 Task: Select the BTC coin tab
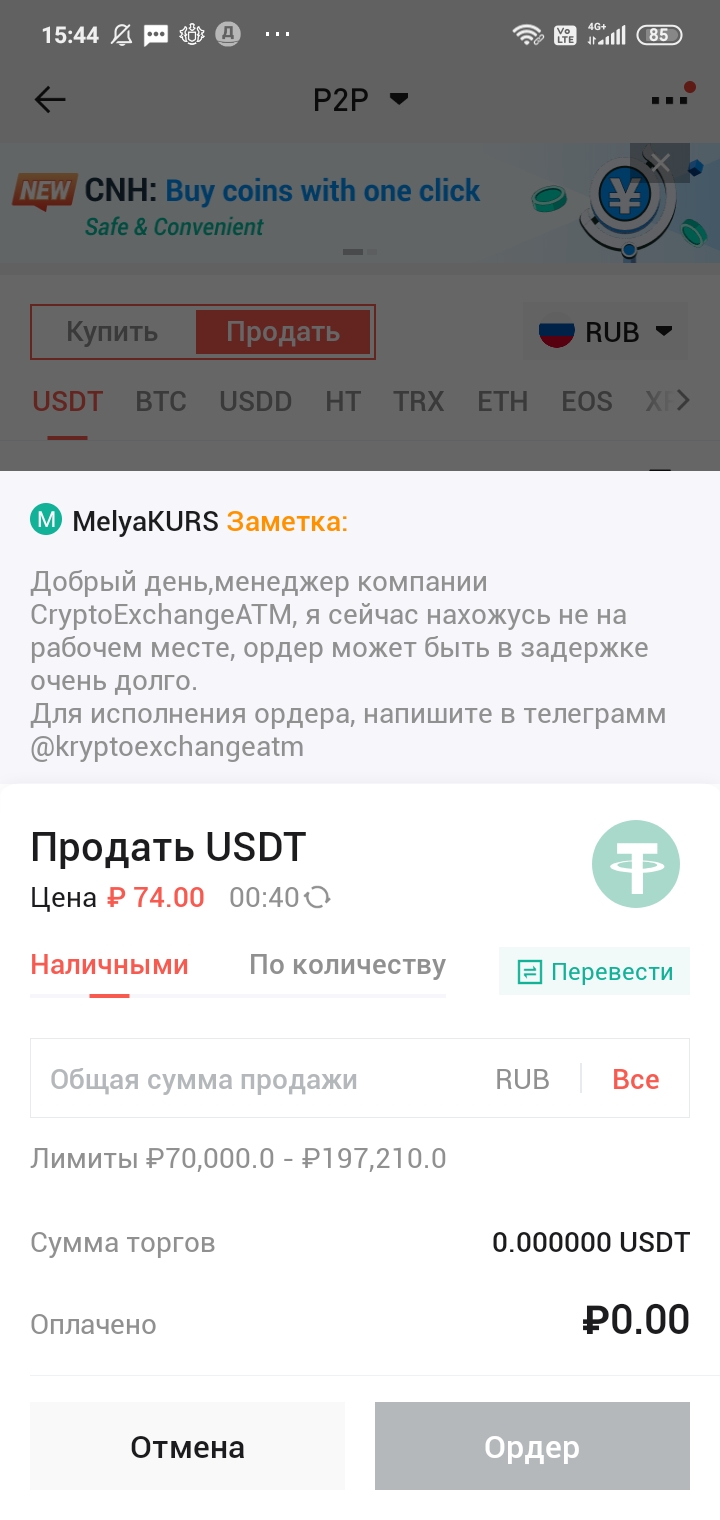tap(161, 402)
